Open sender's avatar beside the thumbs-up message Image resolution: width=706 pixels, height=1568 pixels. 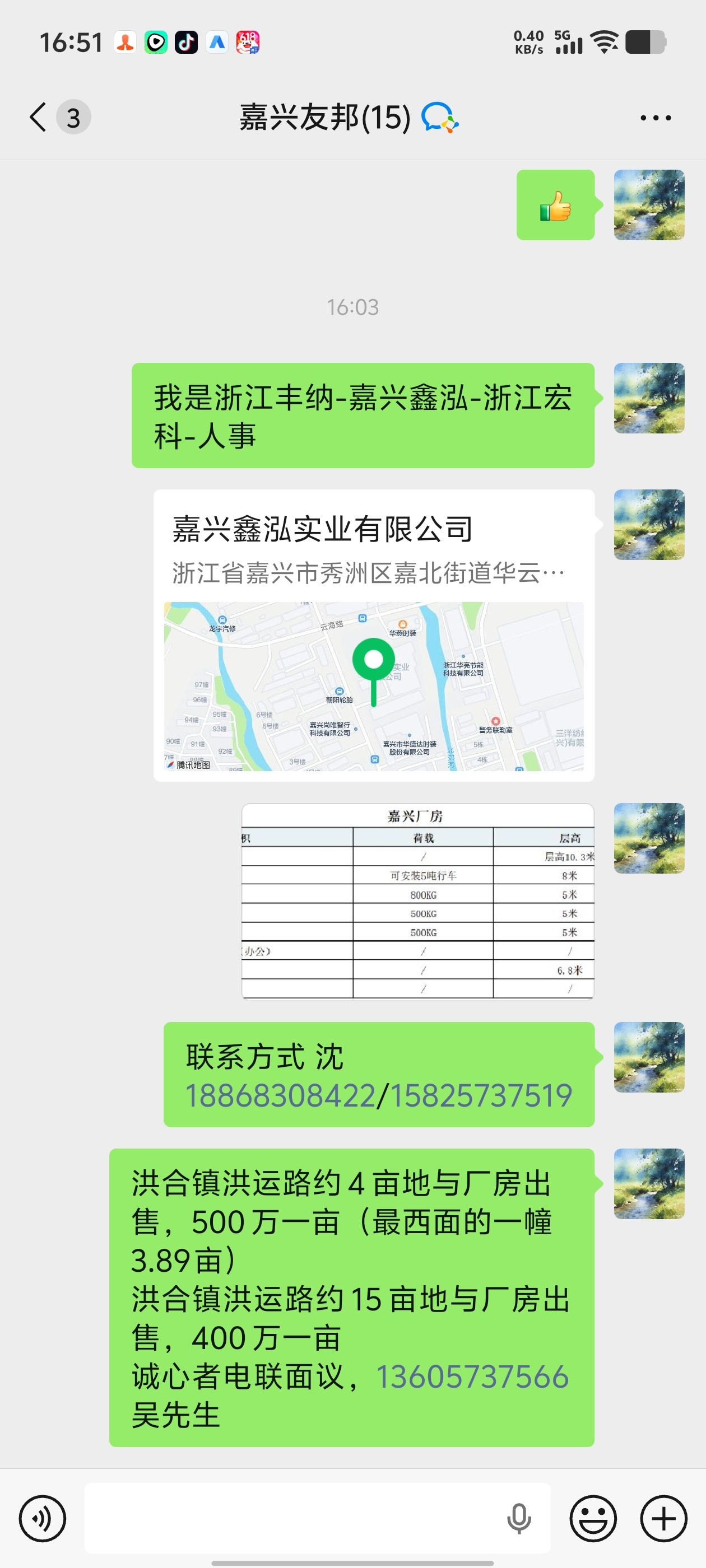649,204
